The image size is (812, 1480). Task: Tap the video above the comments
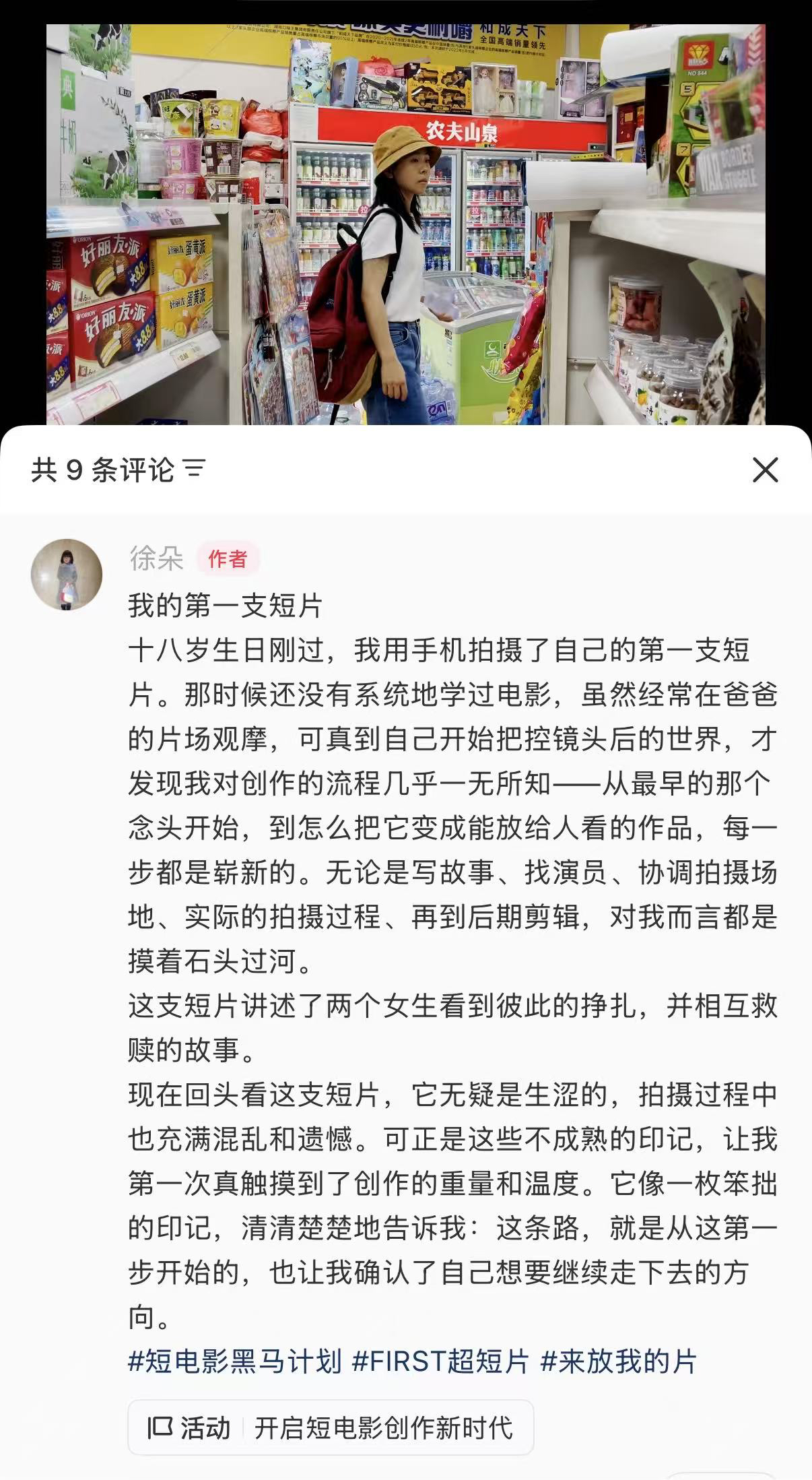[x=405, y=224]
